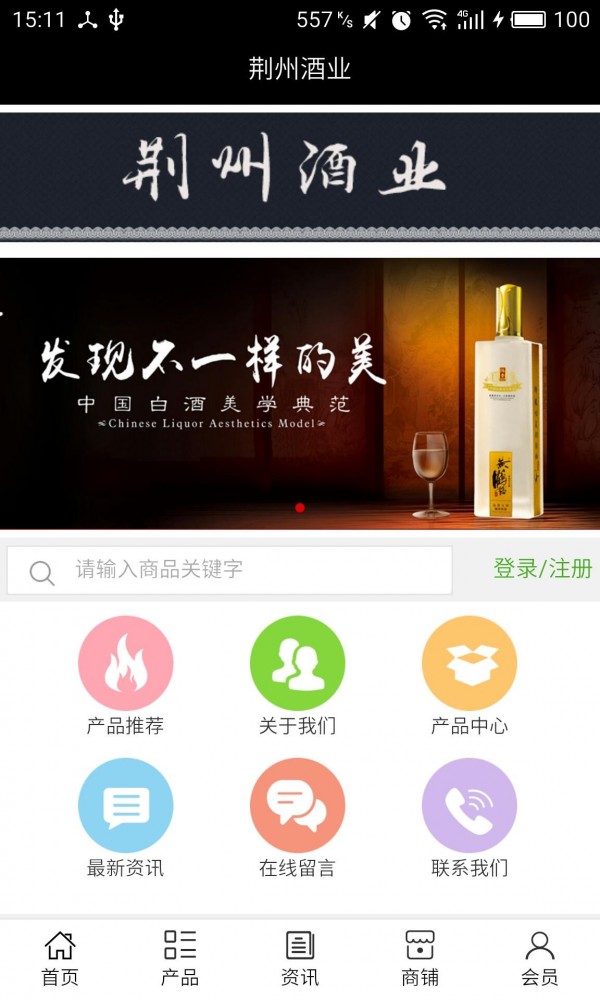View 最新资讯 news
600x1000 pixels.
click(x=126, y=806)
